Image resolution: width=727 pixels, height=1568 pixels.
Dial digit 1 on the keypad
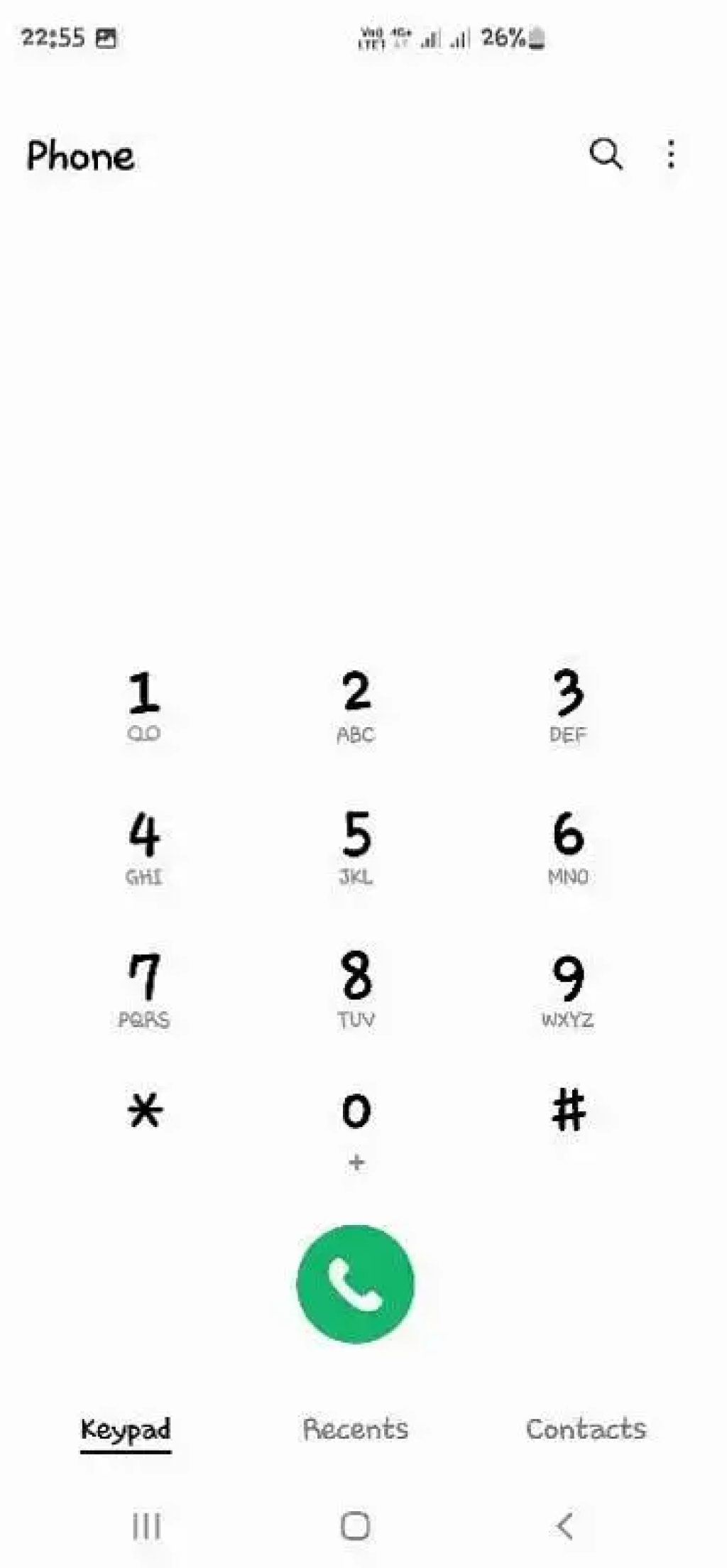pyautogui.click(x=144, y=704)
